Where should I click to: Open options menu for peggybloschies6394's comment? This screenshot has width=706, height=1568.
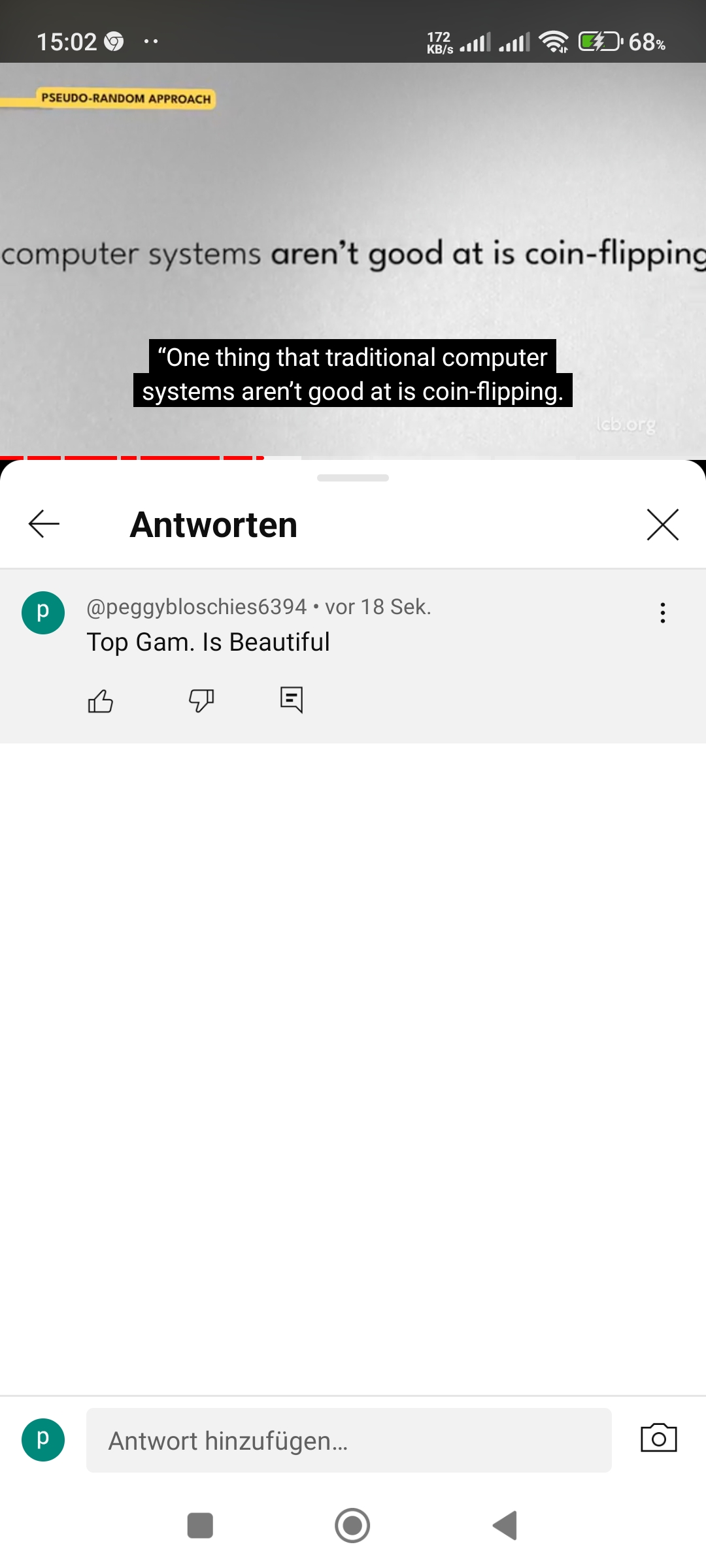[662, 613]
